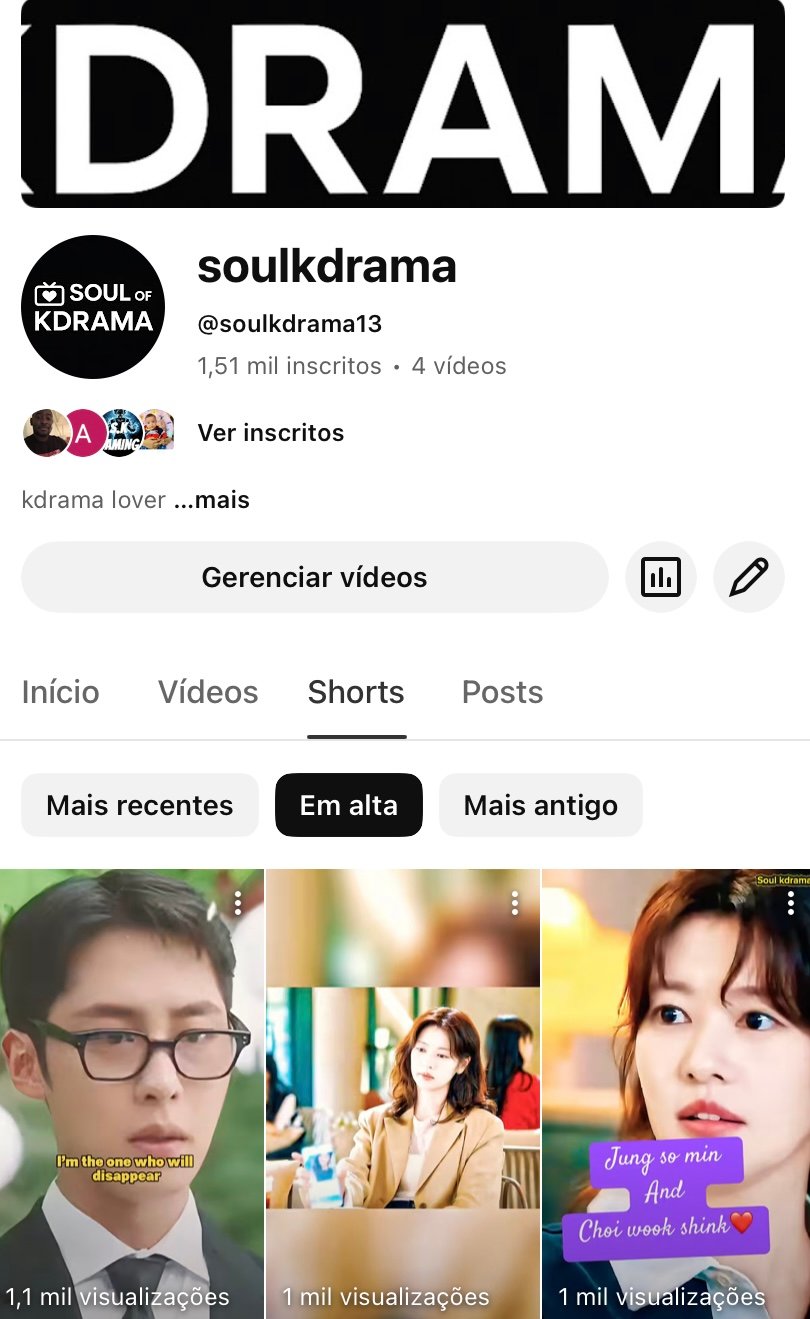Select the Em alta chip
The image size is (810, 1319).
[x=349, y=805]
